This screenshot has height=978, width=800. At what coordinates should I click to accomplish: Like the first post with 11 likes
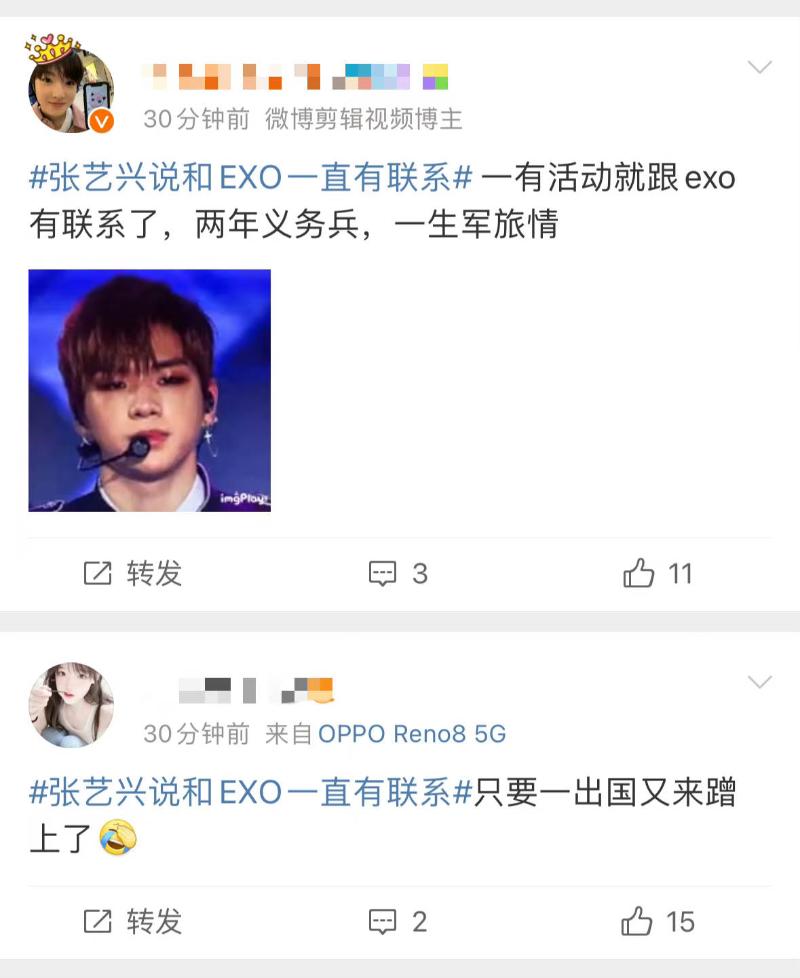pyautogui.click(x=657, y=573)
